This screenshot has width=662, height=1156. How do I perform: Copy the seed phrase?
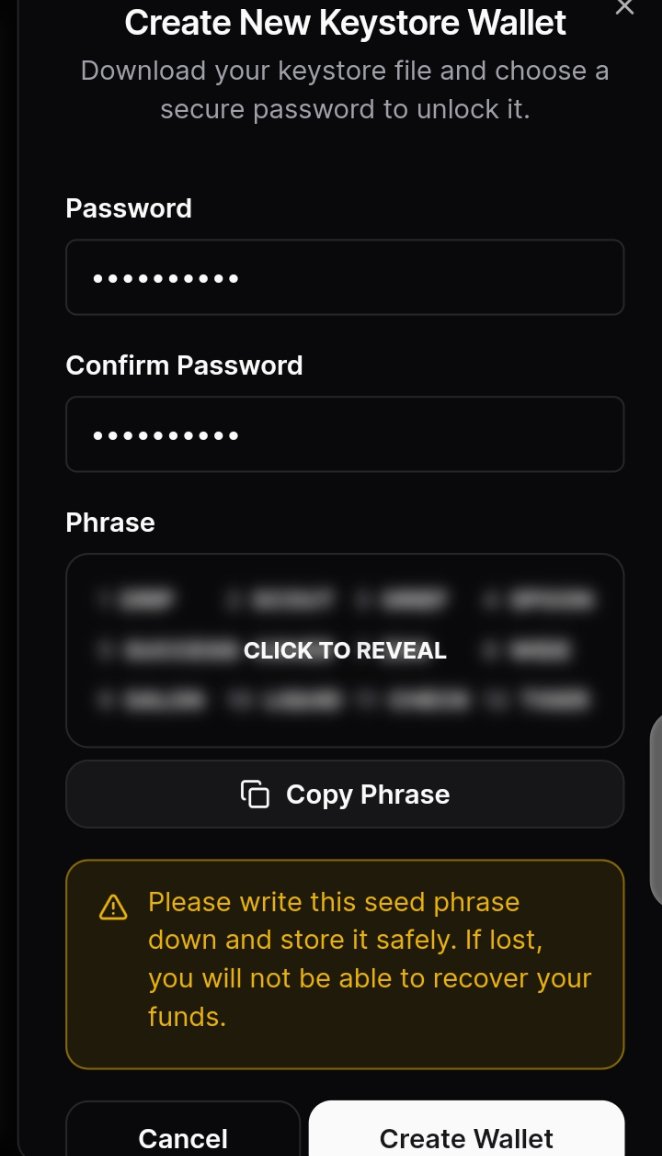(x=344, y=794)
